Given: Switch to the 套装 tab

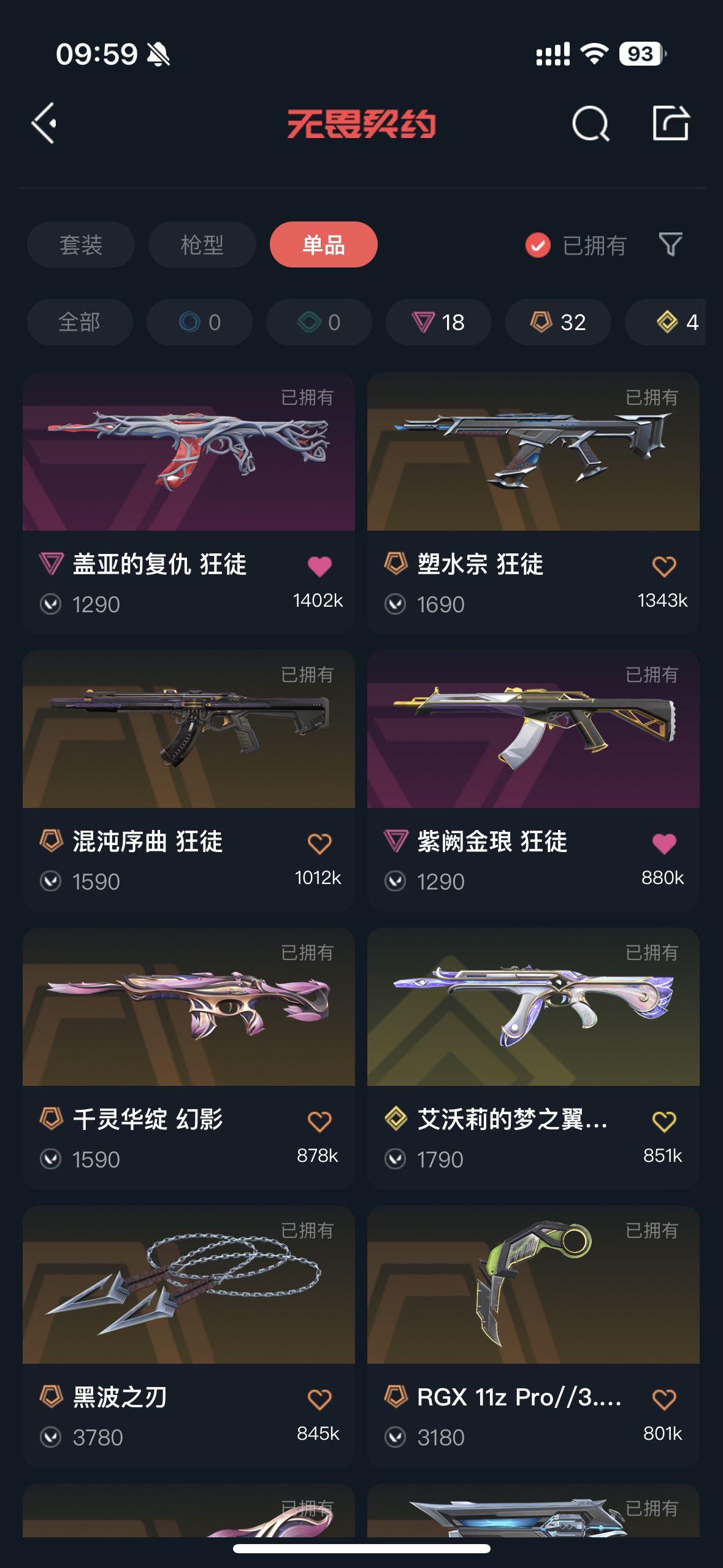Looking at the screenshot, I should pyautogui.click(x=81, y=245).
